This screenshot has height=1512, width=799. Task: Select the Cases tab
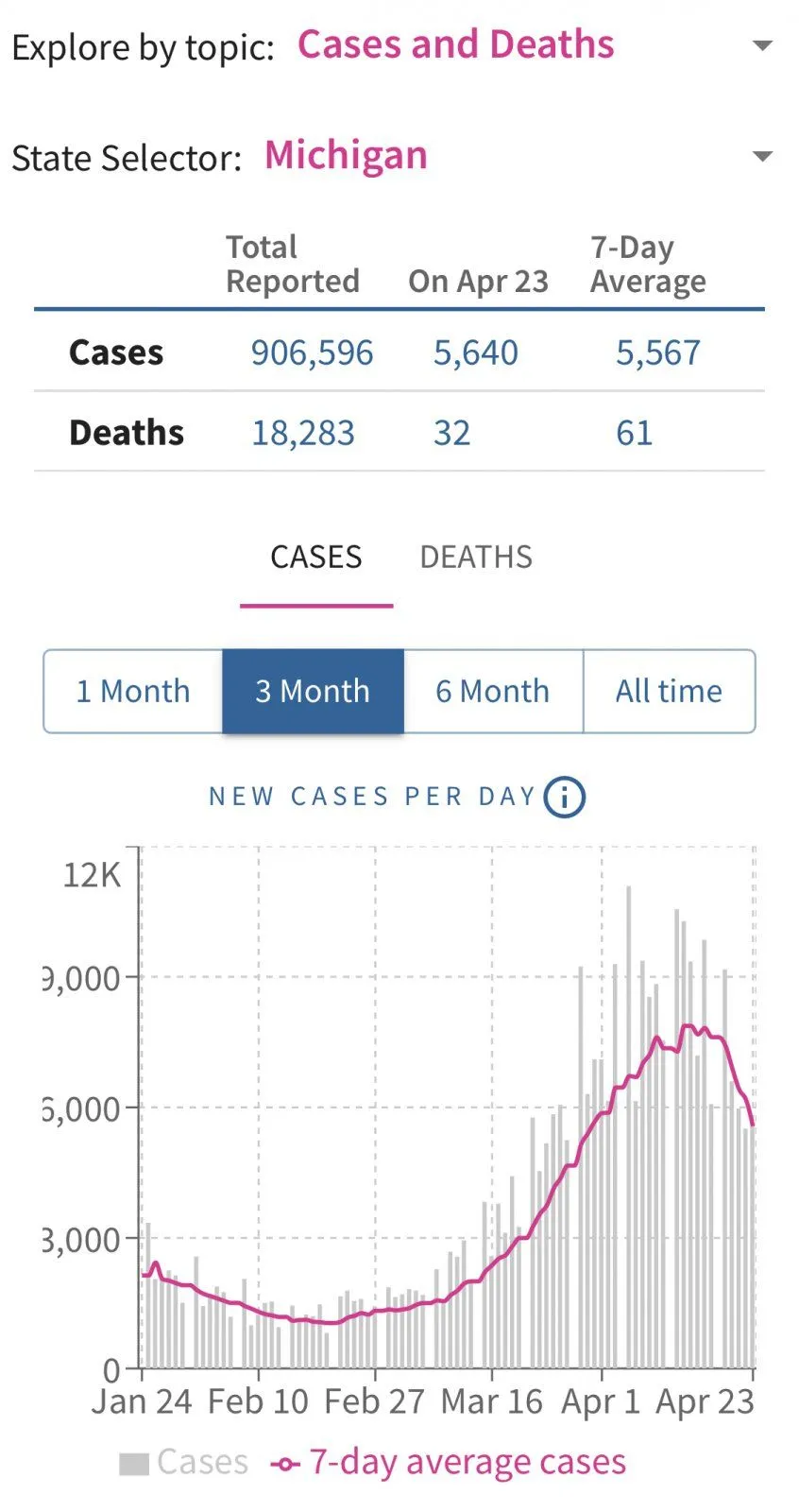316,558
